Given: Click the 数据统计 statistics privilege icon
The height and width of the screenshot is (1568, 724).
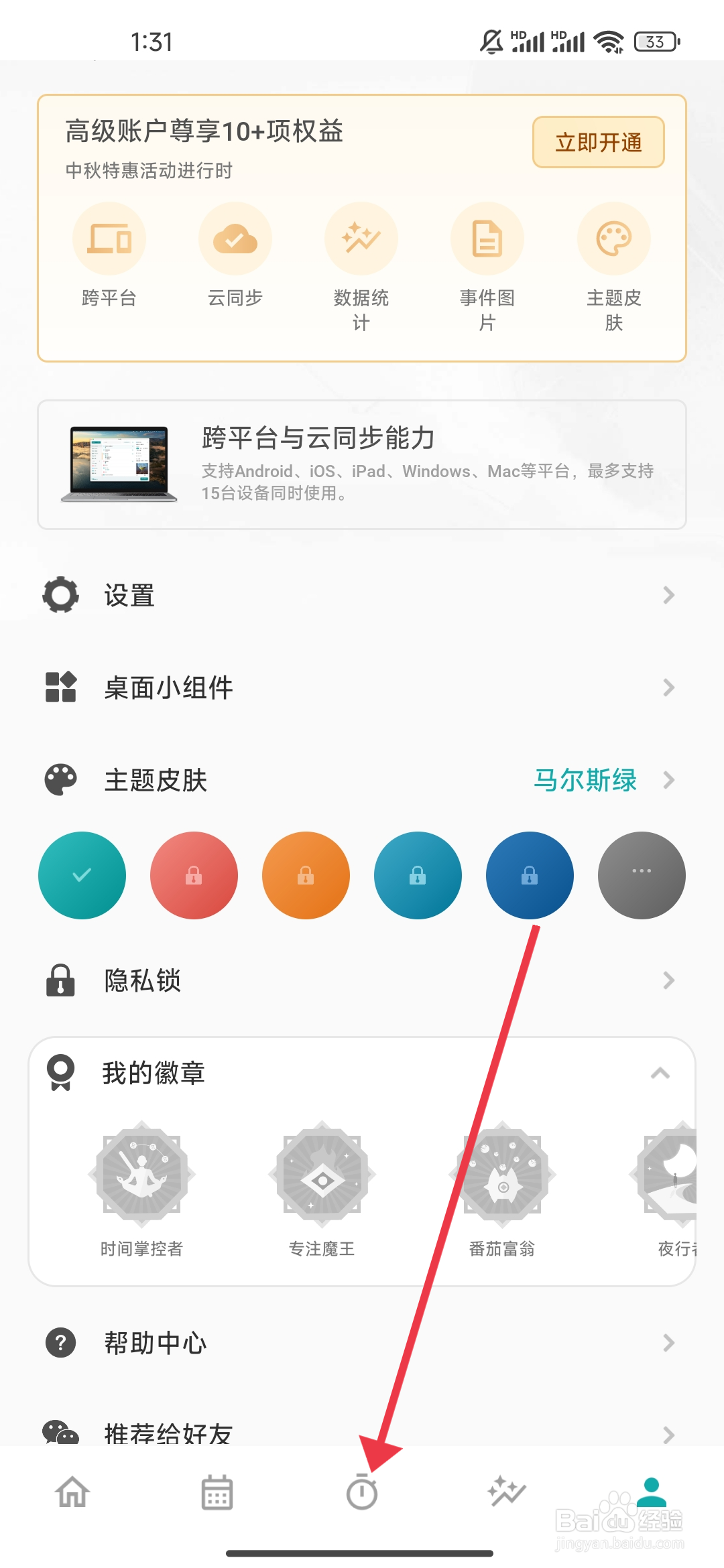Looking at the screenshot, I should coord(360,238).
